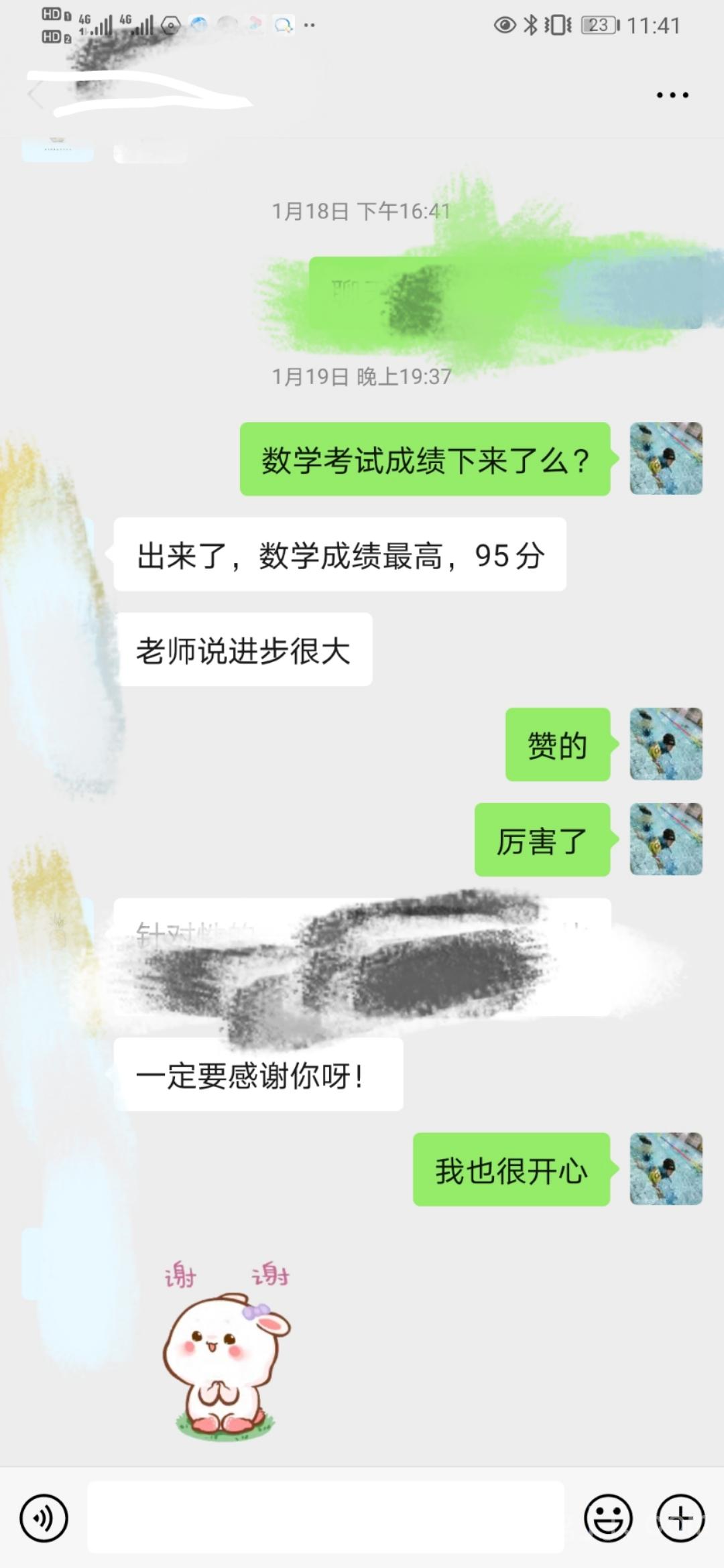The width and height of the screenshot is (724, 1568).
Task: Tap the avatar next to 我也很开心
Action: [x=666, y=1169]
